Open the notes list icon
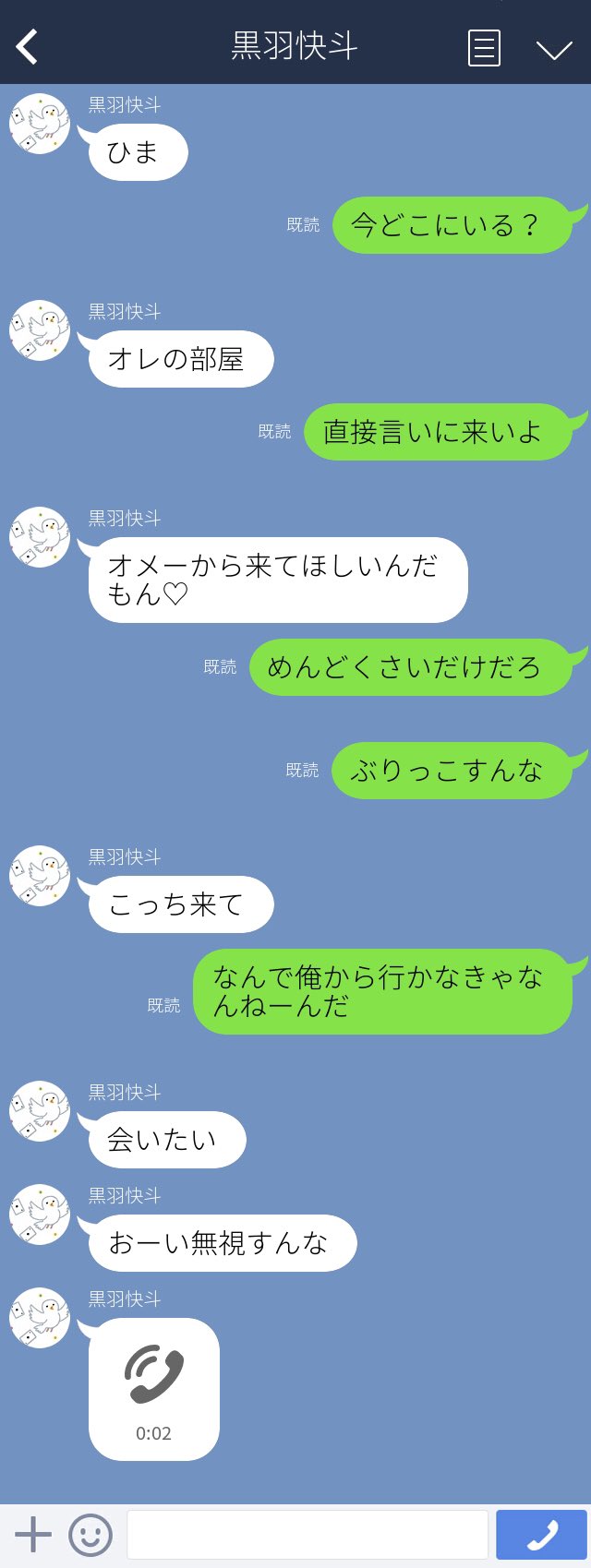 pos(484,48)
